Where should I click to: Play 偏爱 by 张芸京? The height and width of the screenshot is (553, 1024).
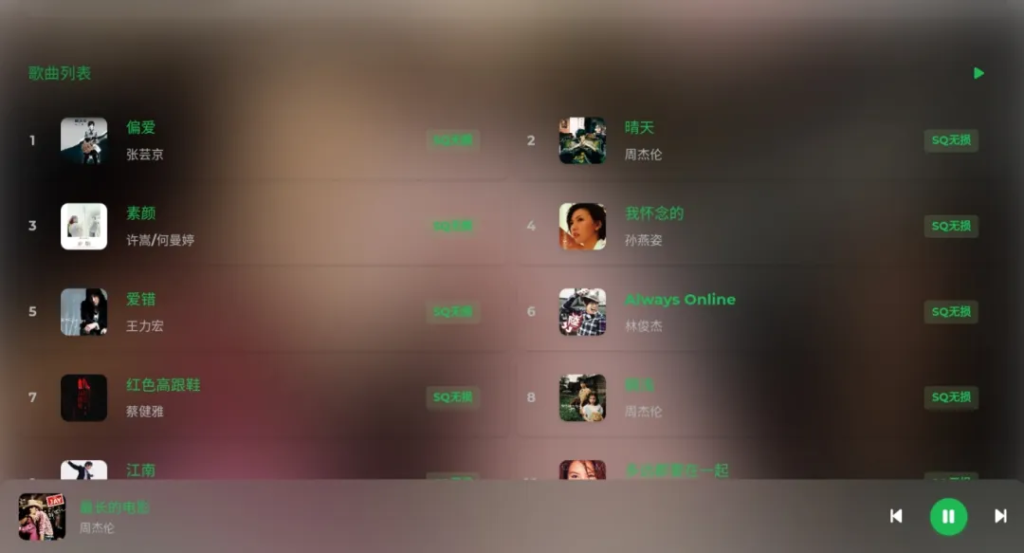(141, 128)
